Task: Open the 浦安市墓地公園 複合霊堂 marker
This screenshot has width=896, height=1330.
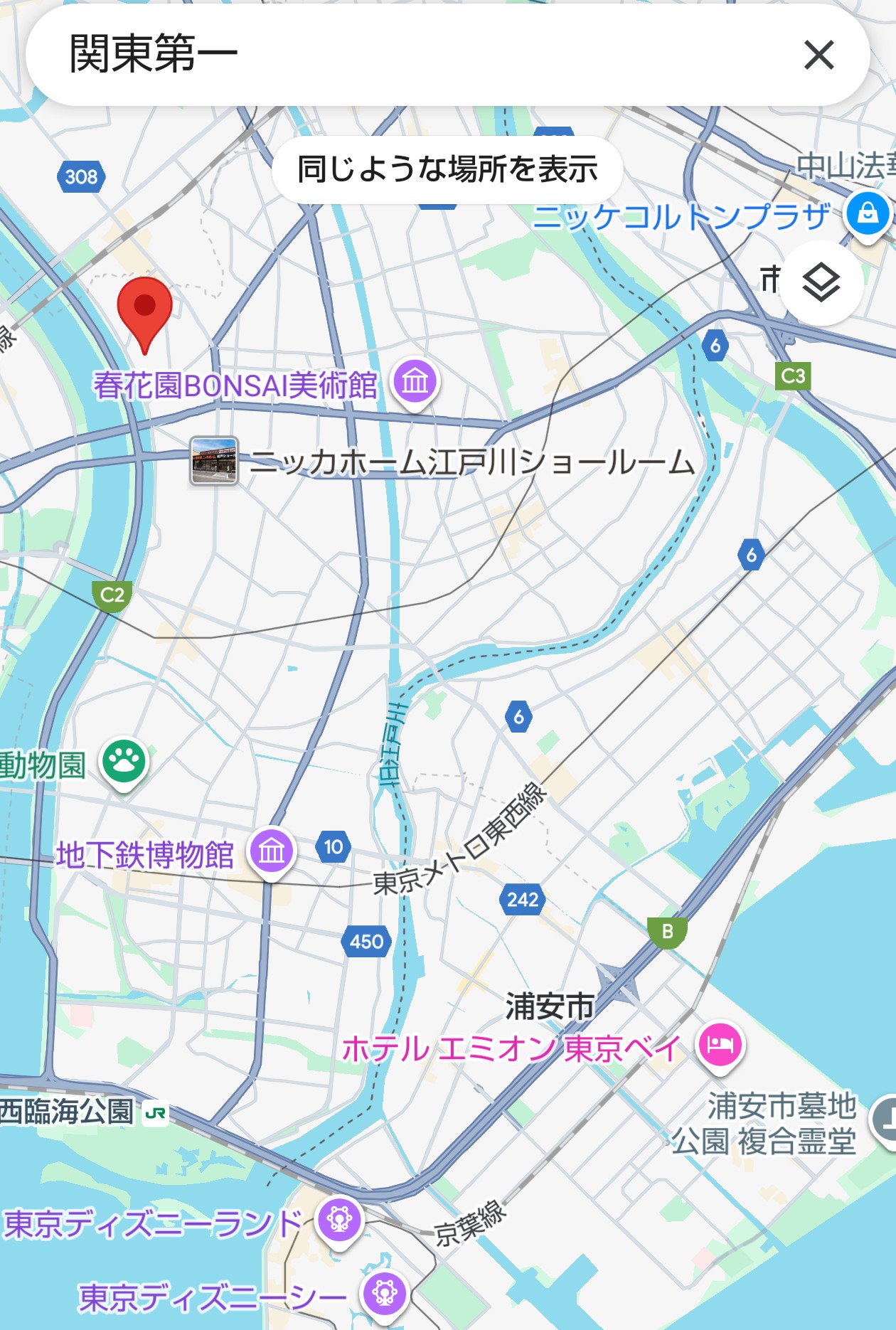Action: [886, 1120]
